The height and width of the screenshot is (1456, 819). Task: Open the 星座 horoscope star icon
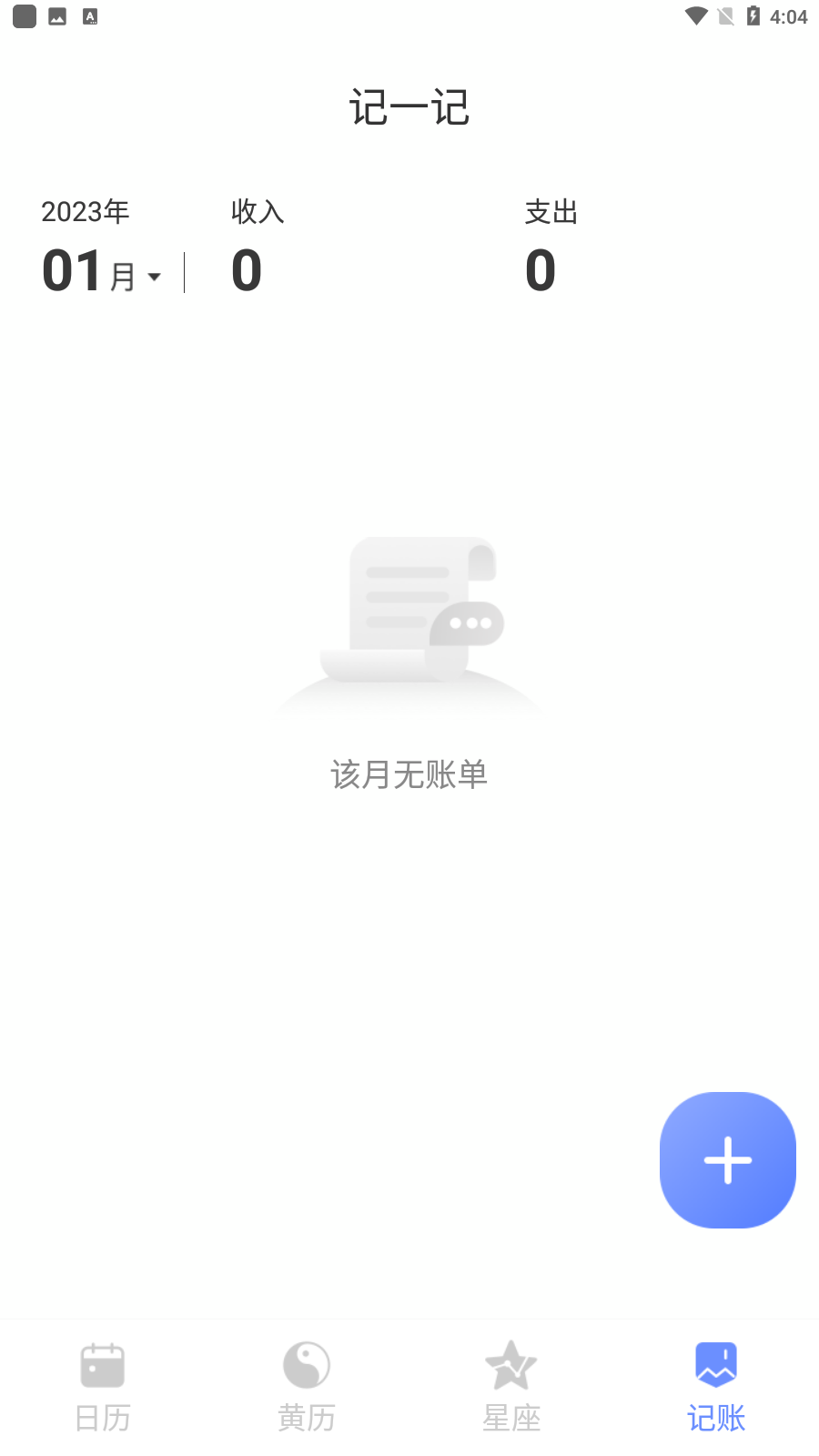click(x=511, y=1367)
